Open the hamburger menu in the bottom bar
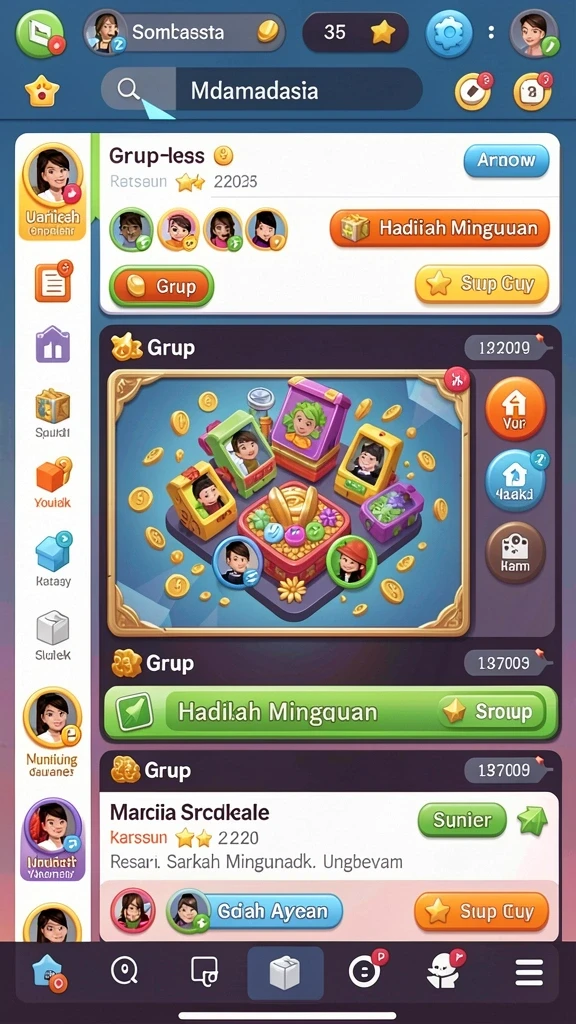This screenshot has width=576, height=1024. (x=529, y=973)
